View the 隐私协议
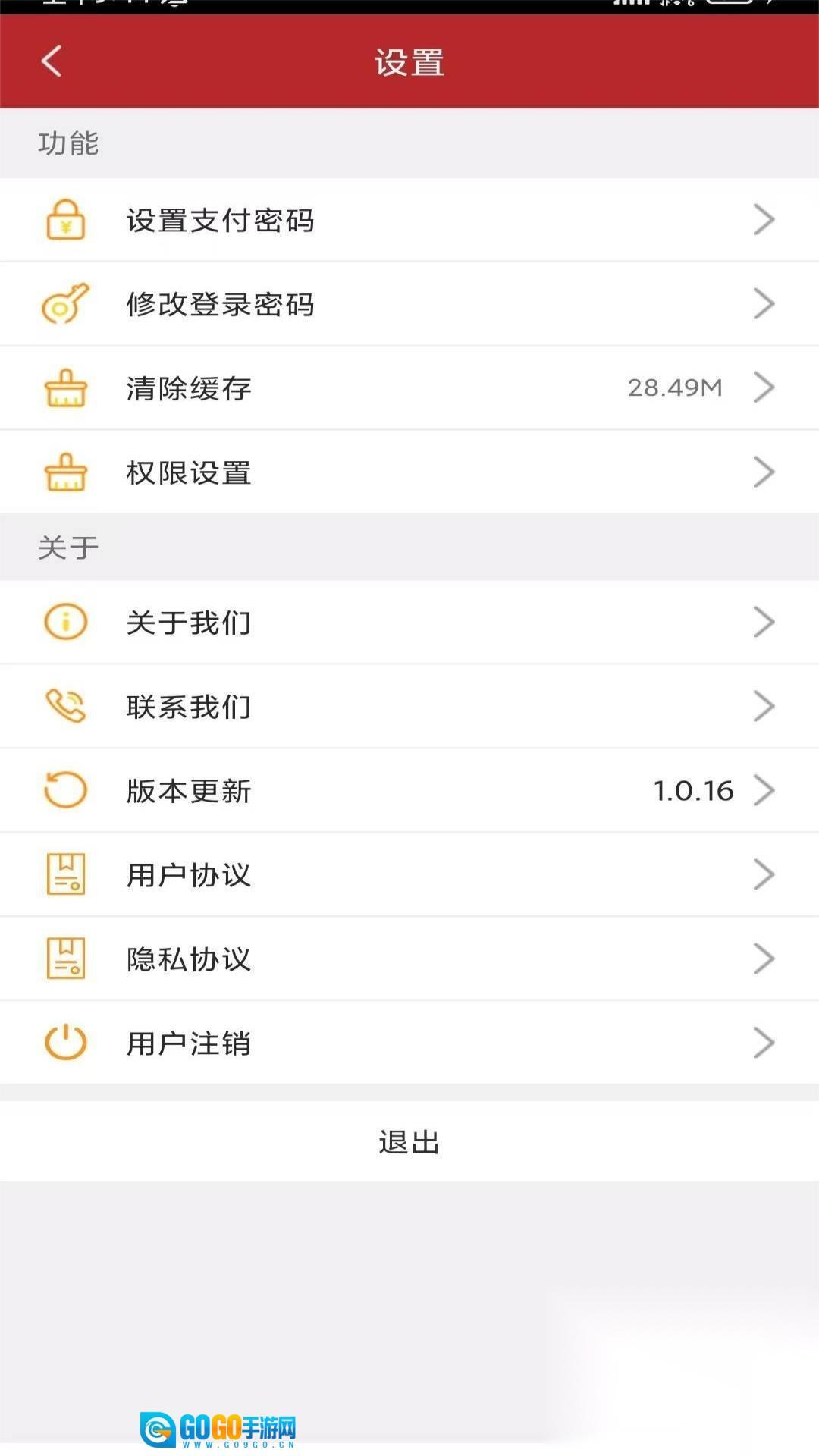819x1456 pixels. [409, 959]
